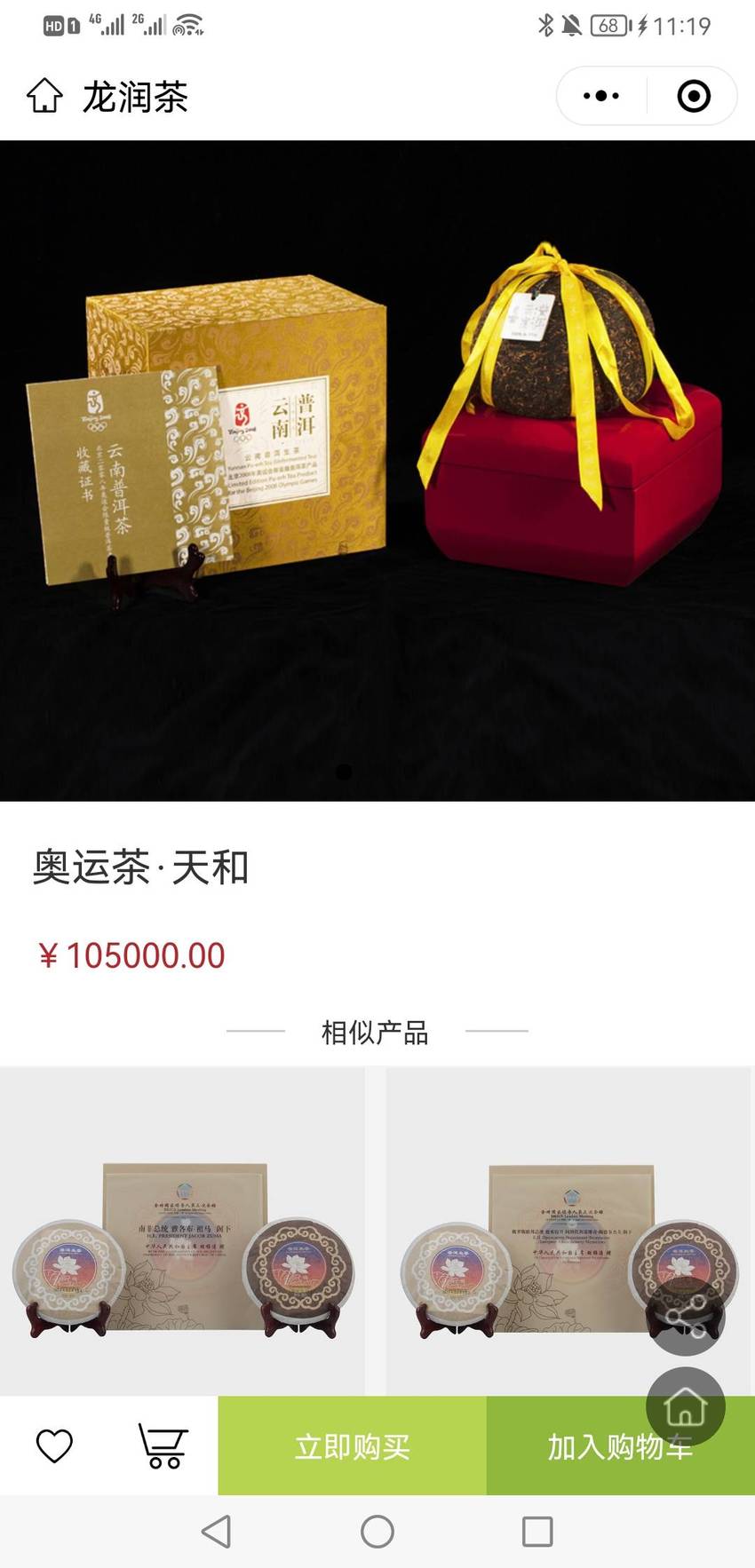The height and width of the screenshot is (1568, 755).
Task: Tap the home icon beside 龙润茶
Action: (44, 96)
